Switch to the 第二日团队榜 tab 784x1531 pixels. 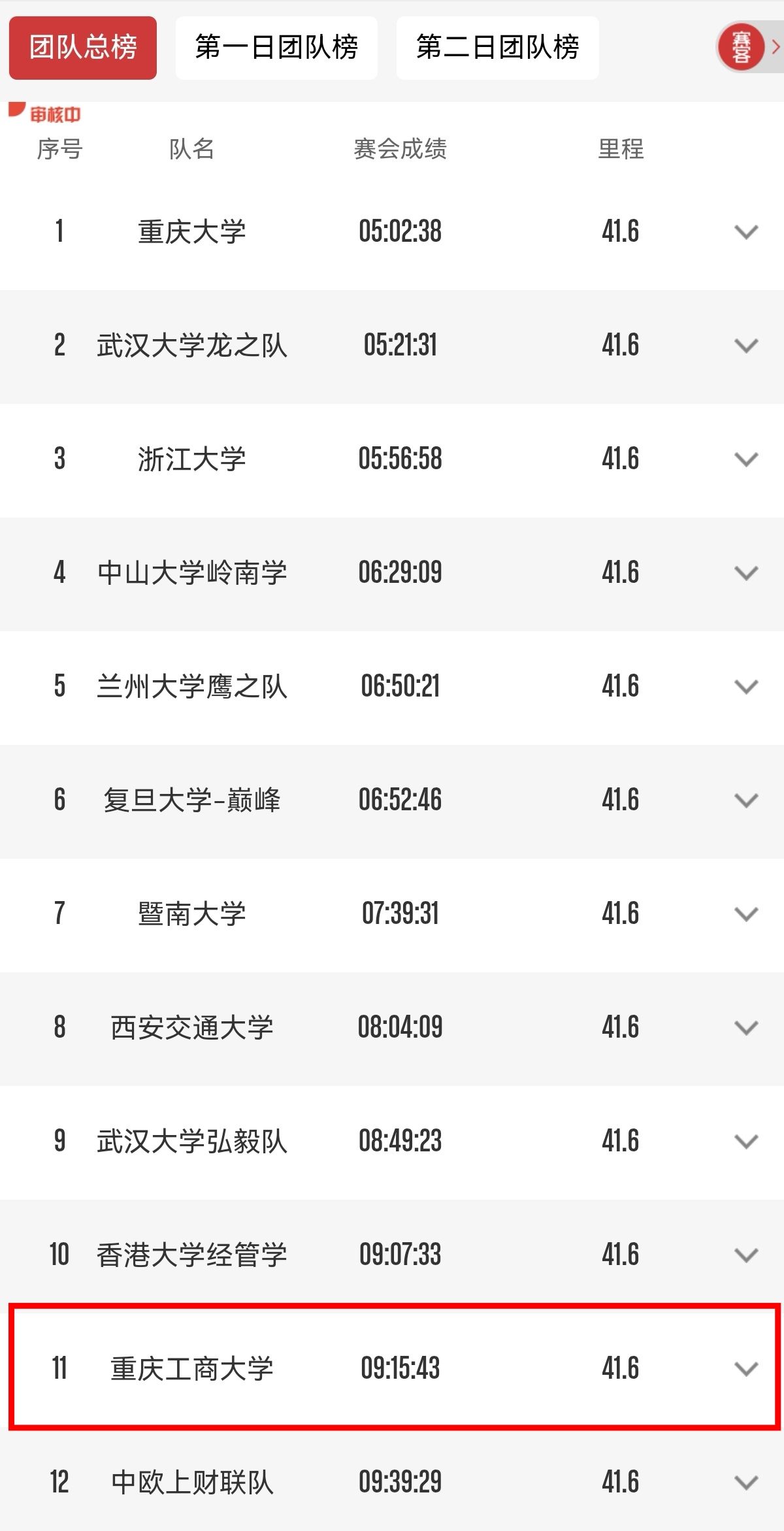497,47
